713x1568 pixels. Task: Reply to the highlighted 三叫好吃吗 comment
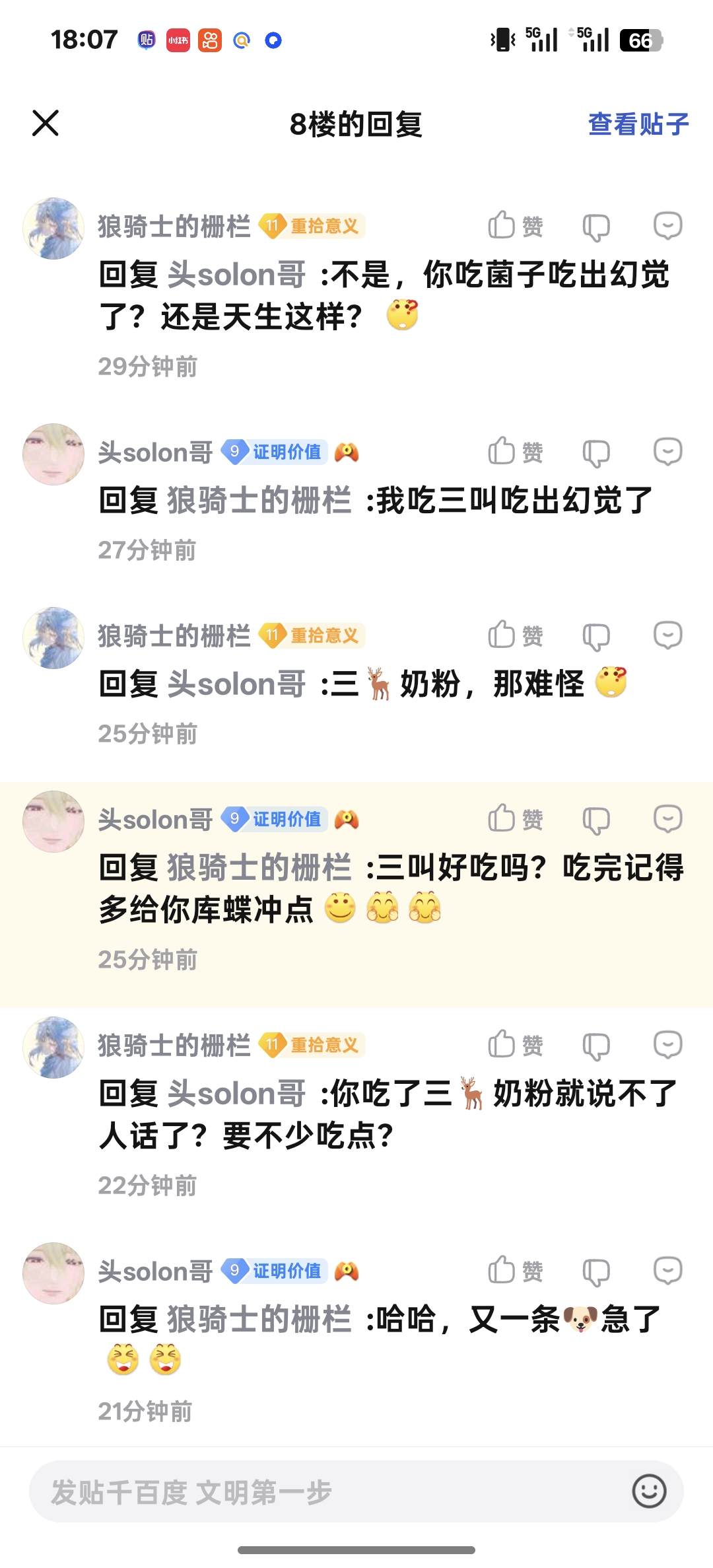coord(667,819)
